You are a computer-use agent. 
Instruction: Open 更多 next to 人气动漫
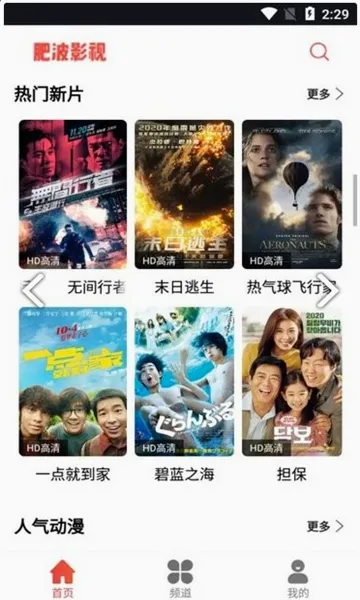[x=325, y=526]
